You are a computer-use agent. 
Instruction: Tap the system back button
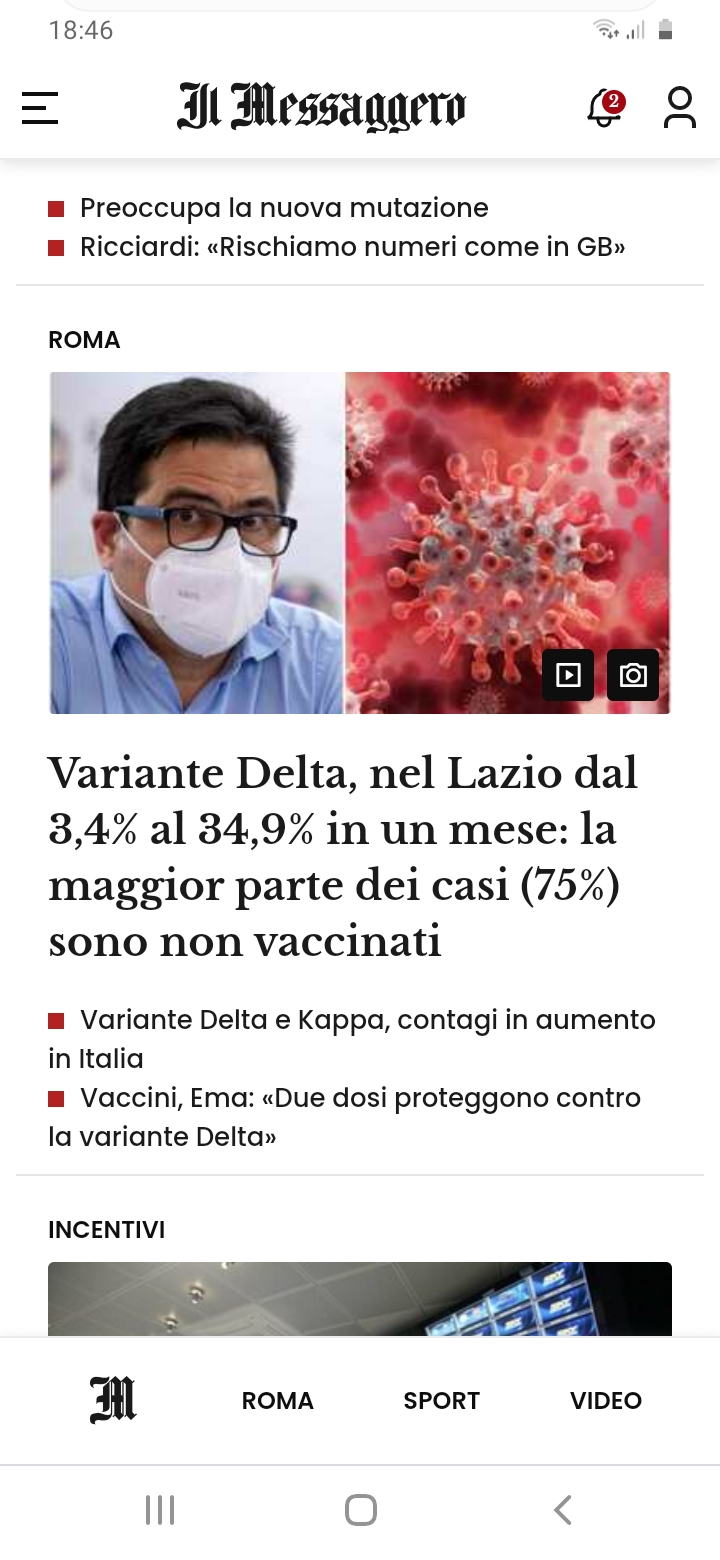(x=563, y=1510)
